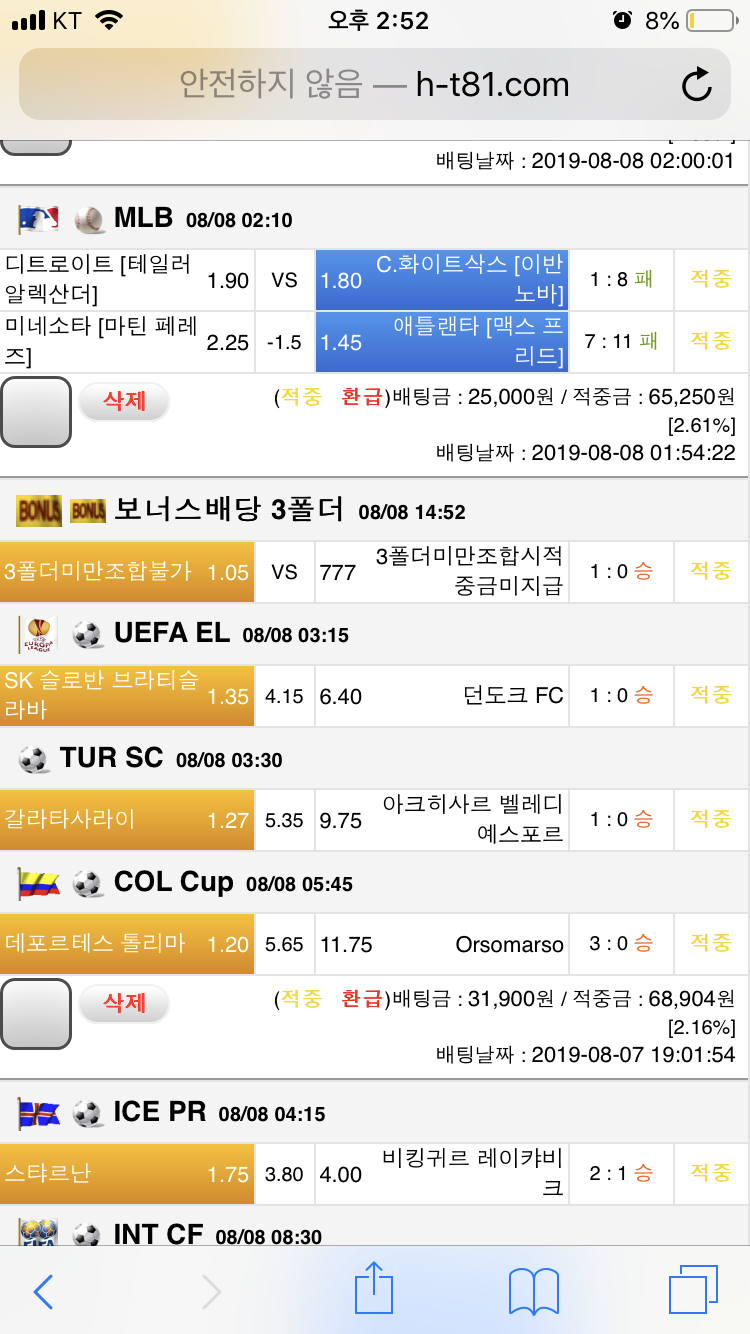Check the box for the 25,000원 bet
The image size is (750, 1334).
36,412
